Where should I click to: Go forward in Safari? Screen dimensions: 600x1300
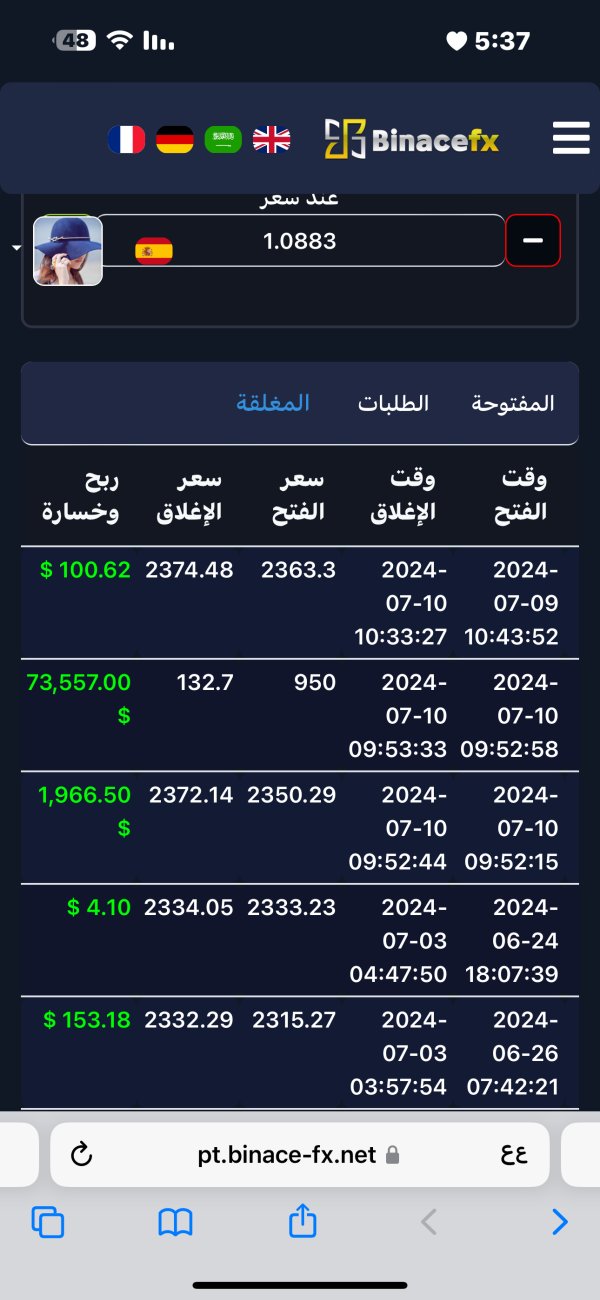coord(560,1222)
